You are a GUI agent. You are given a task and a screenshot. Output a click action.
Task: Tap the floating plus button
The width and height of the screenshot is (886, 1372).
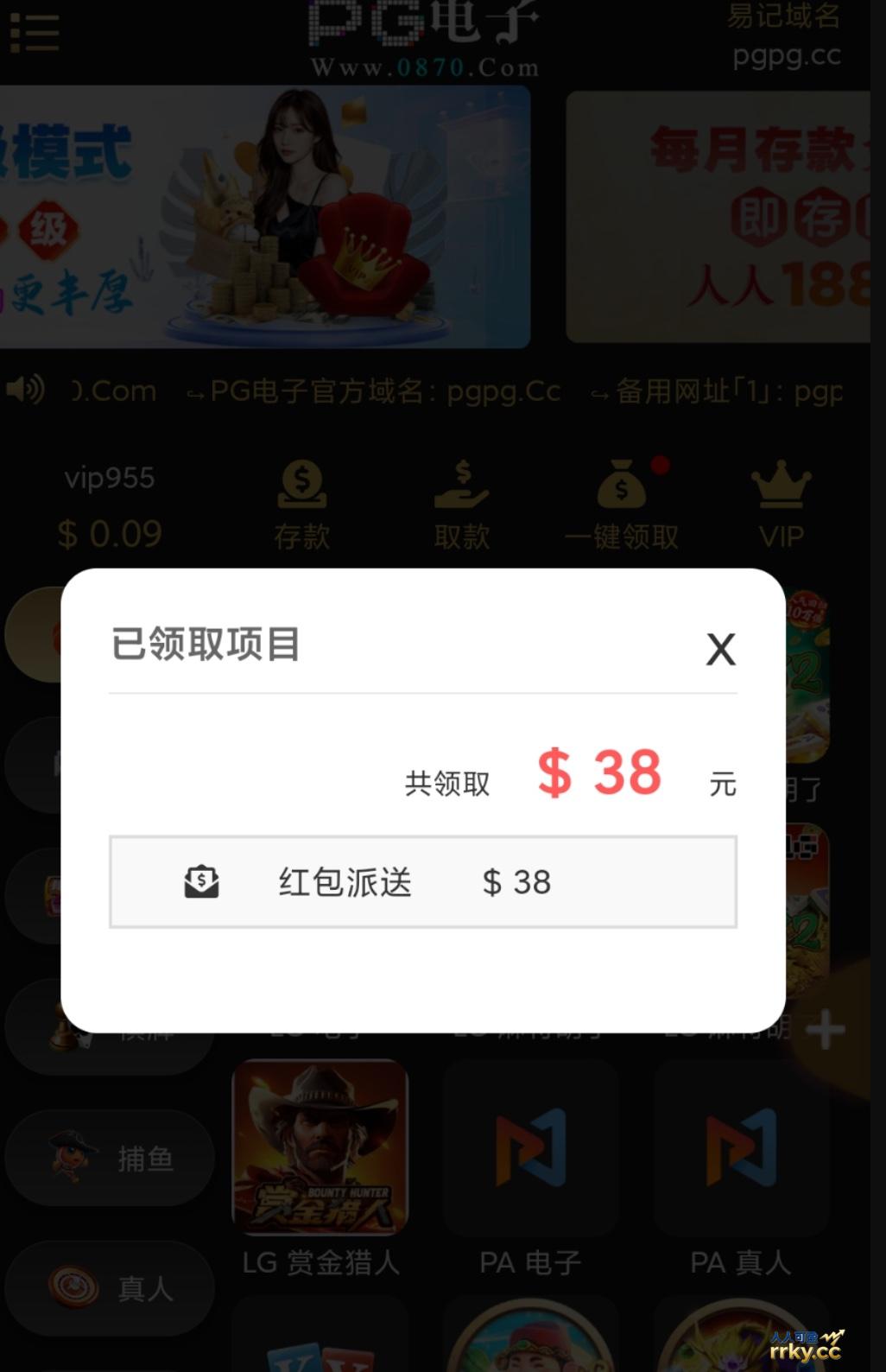tap(826, 1029)
